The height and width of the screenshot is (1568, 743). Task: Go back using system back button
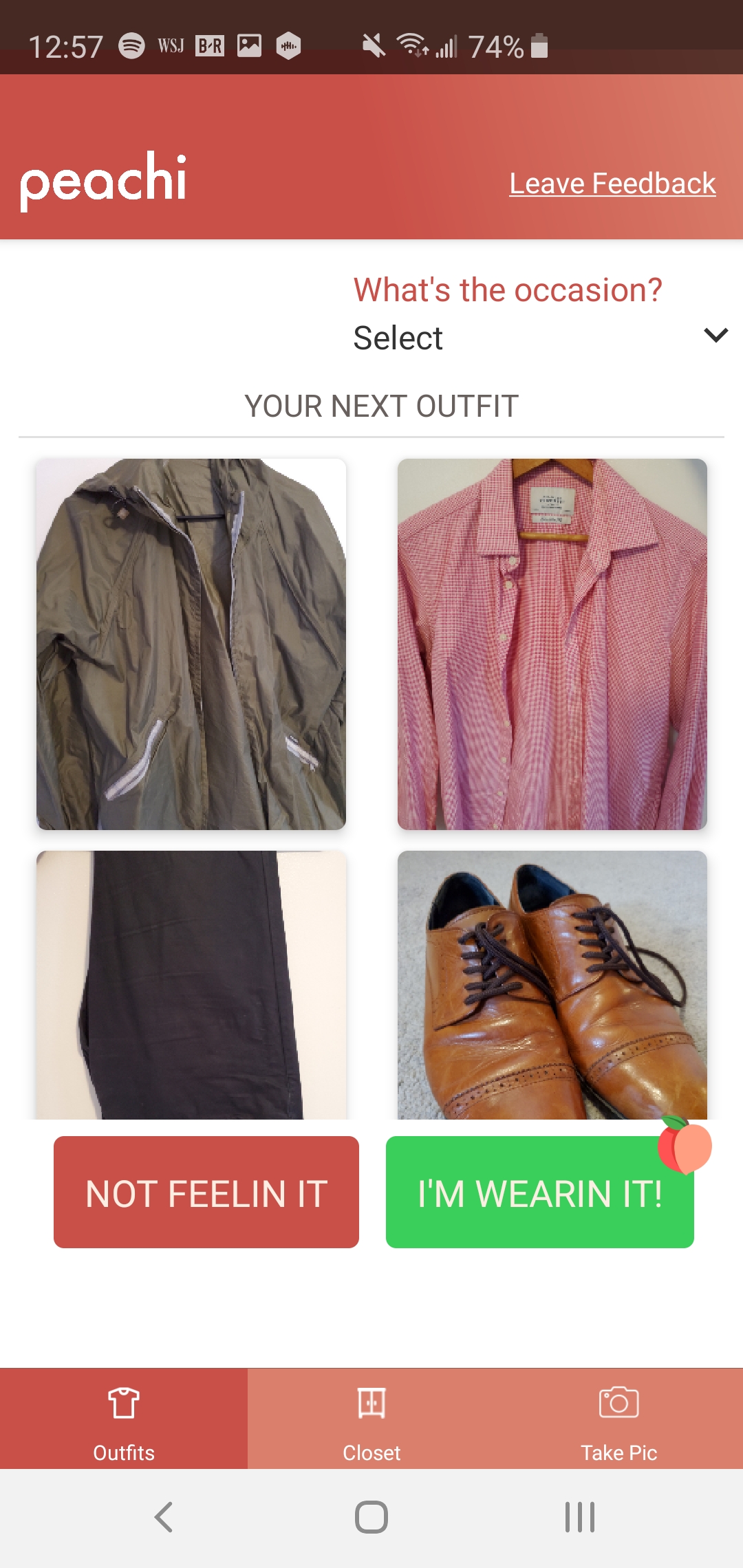click(x=164, y=1516)
